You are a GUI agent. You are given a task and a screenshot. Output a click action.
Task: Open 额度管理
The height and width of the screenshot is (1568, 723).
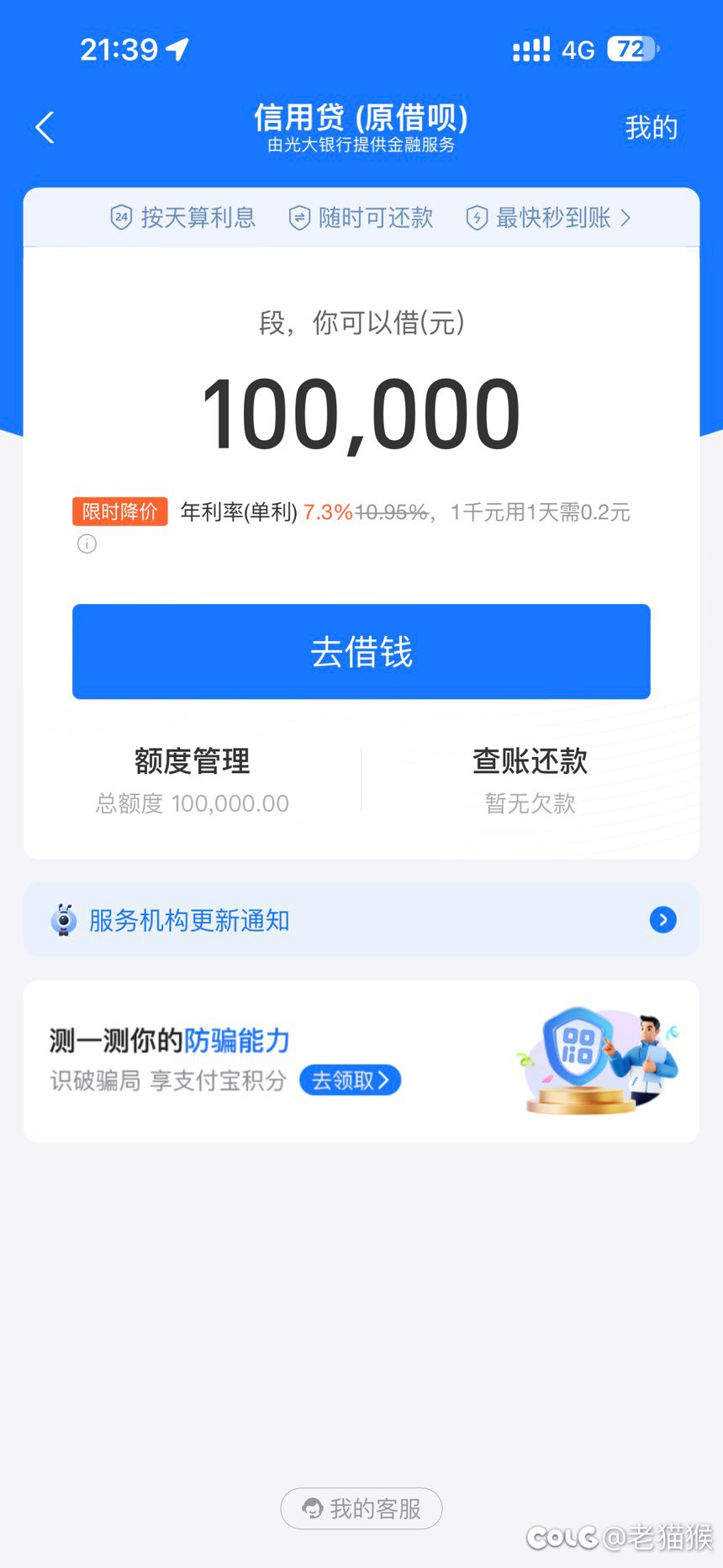pos(192,780)
